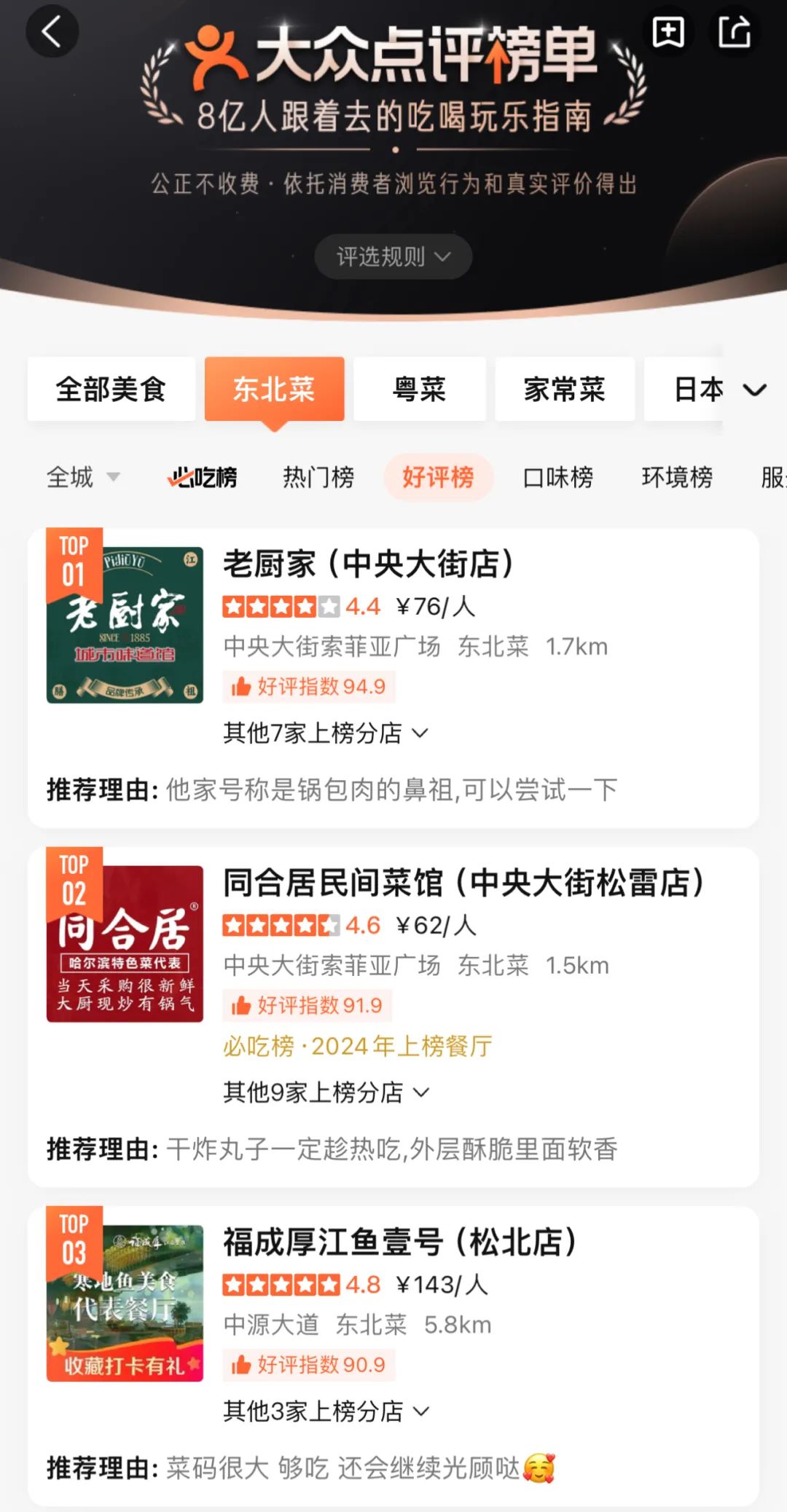Expand 其他7家上榜分店 under 老厨家

(x=325, y=733)
